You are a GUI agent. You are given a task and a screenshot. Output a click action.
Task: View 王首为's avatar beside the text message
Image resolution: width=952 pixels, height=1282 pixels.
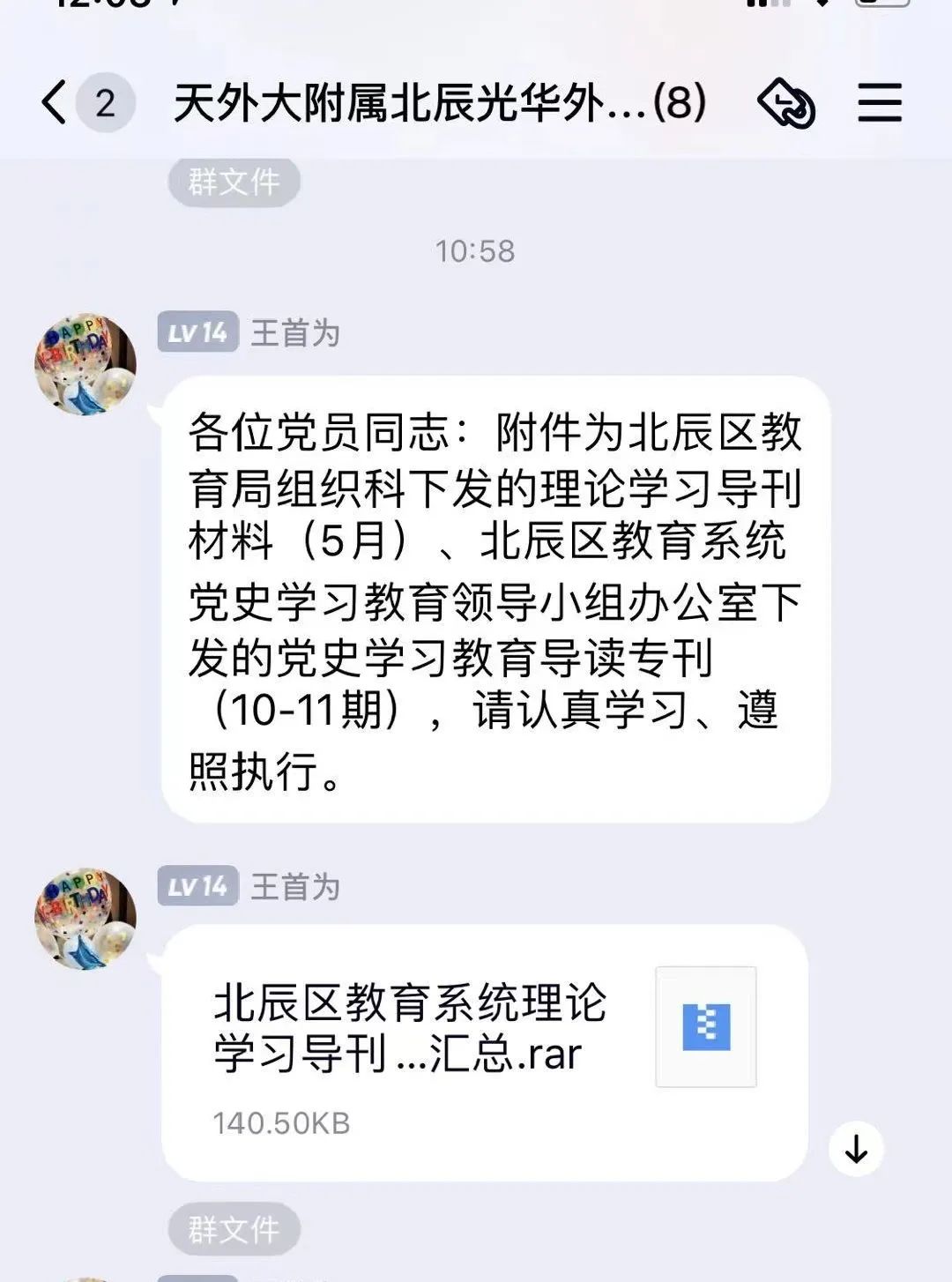pos(86,363)
